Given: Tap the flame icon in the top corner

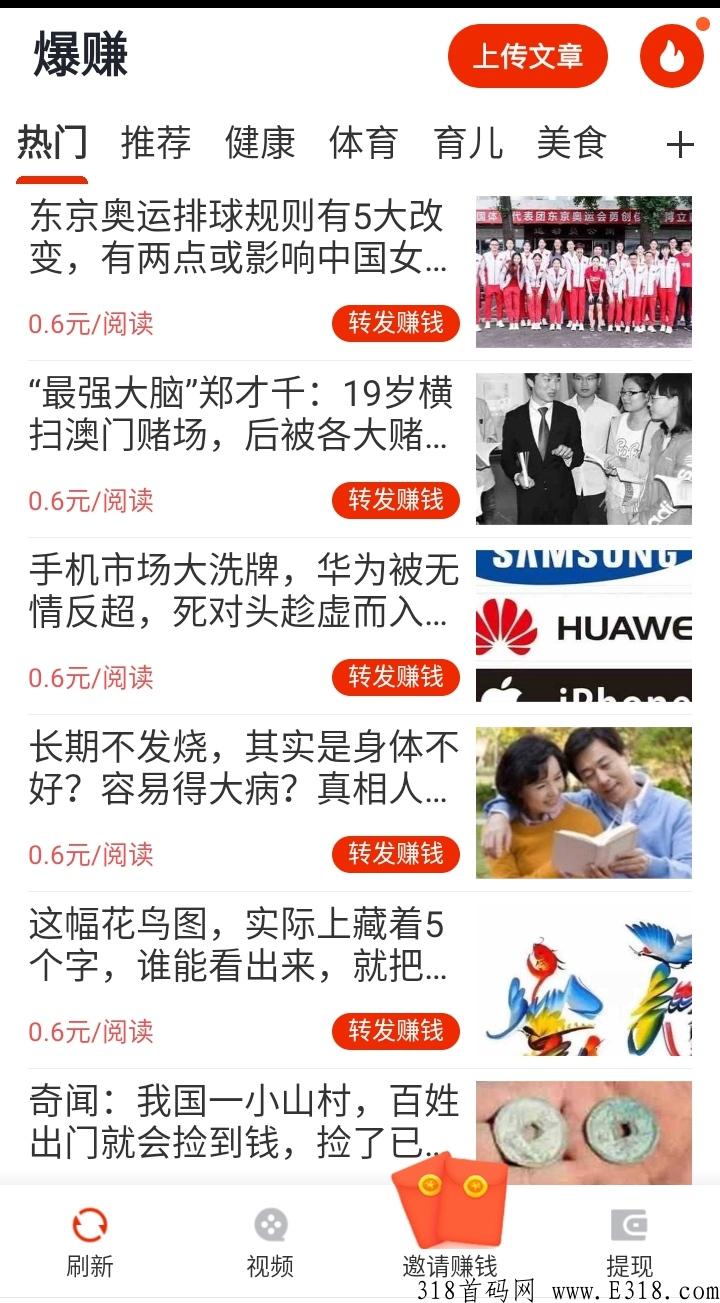Looking at the screenshot, I should click(x=669, y=57).
